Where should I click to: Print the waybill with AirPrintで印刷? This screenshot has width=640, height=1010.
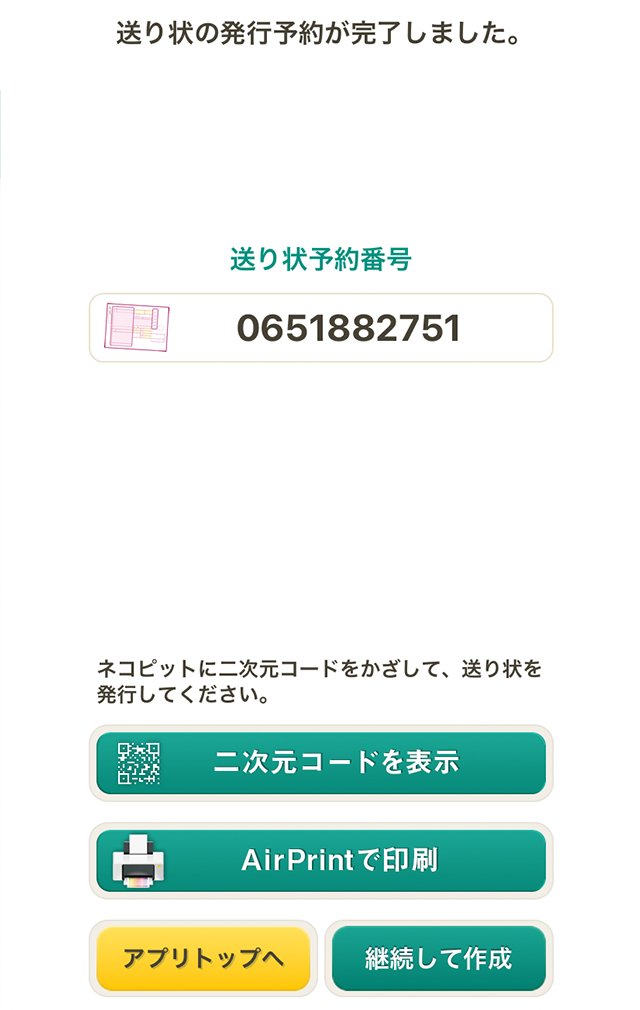(x=321, y=860)
